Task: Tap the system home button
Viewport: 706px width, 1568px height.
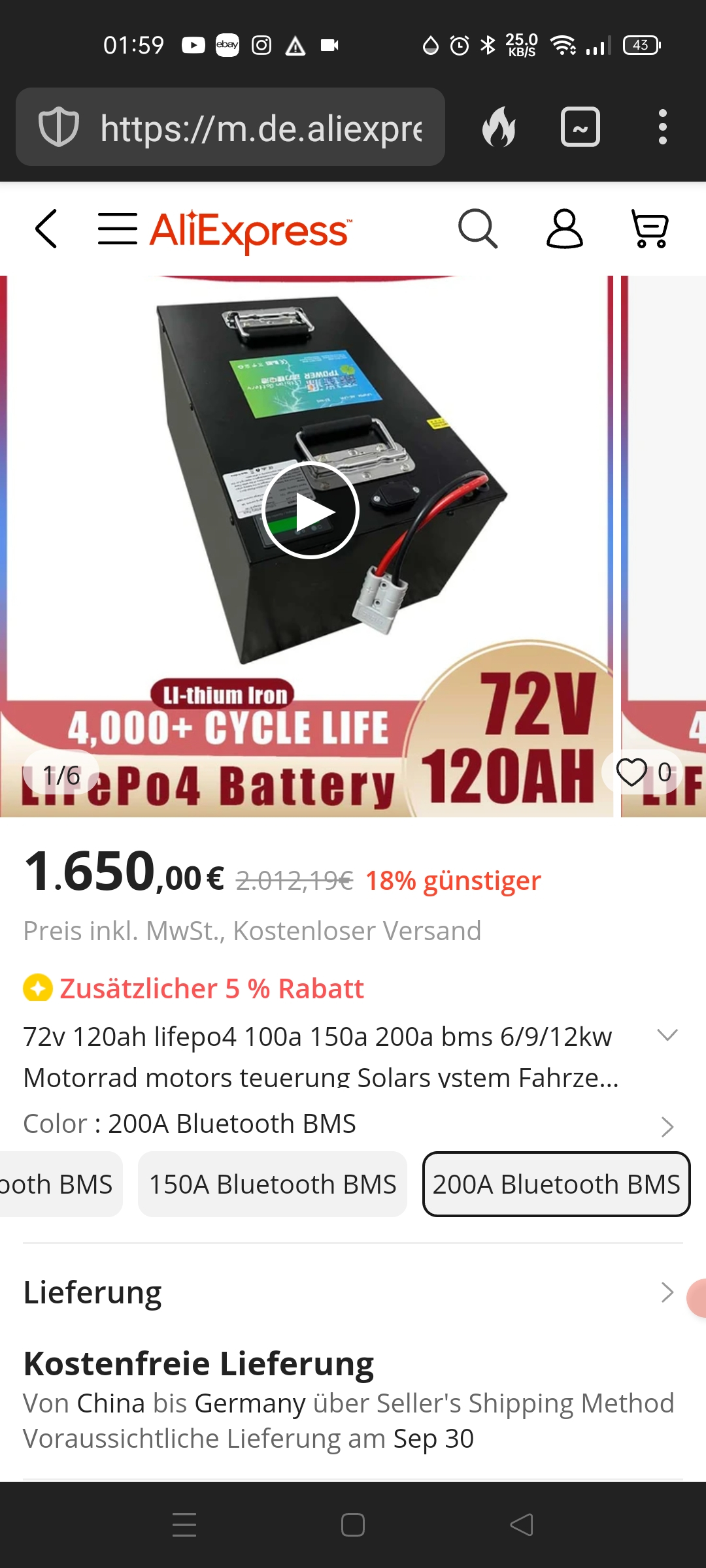Action: 353,1525
